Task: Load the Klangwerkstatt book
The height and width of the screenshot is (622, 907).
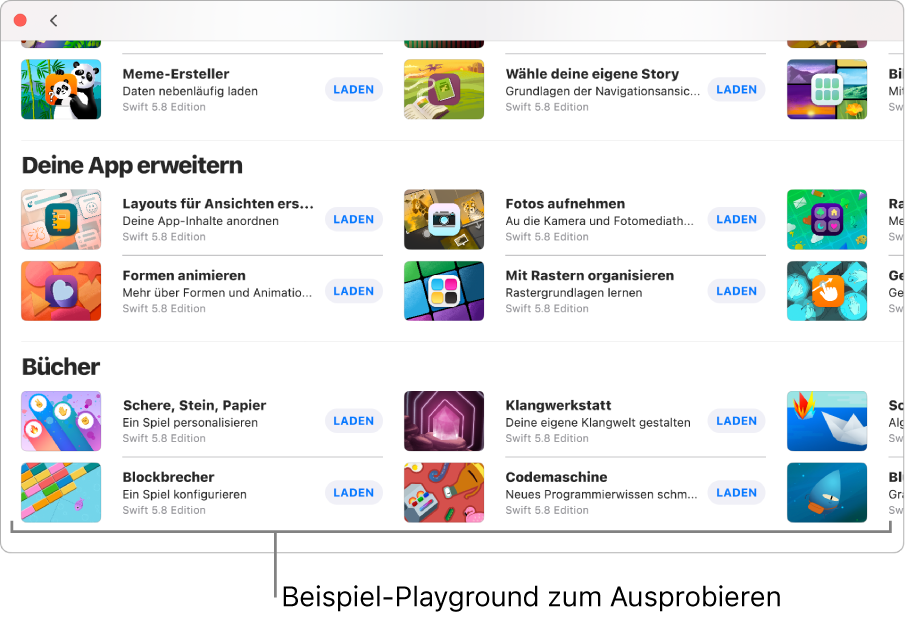Action: [736, 422]
